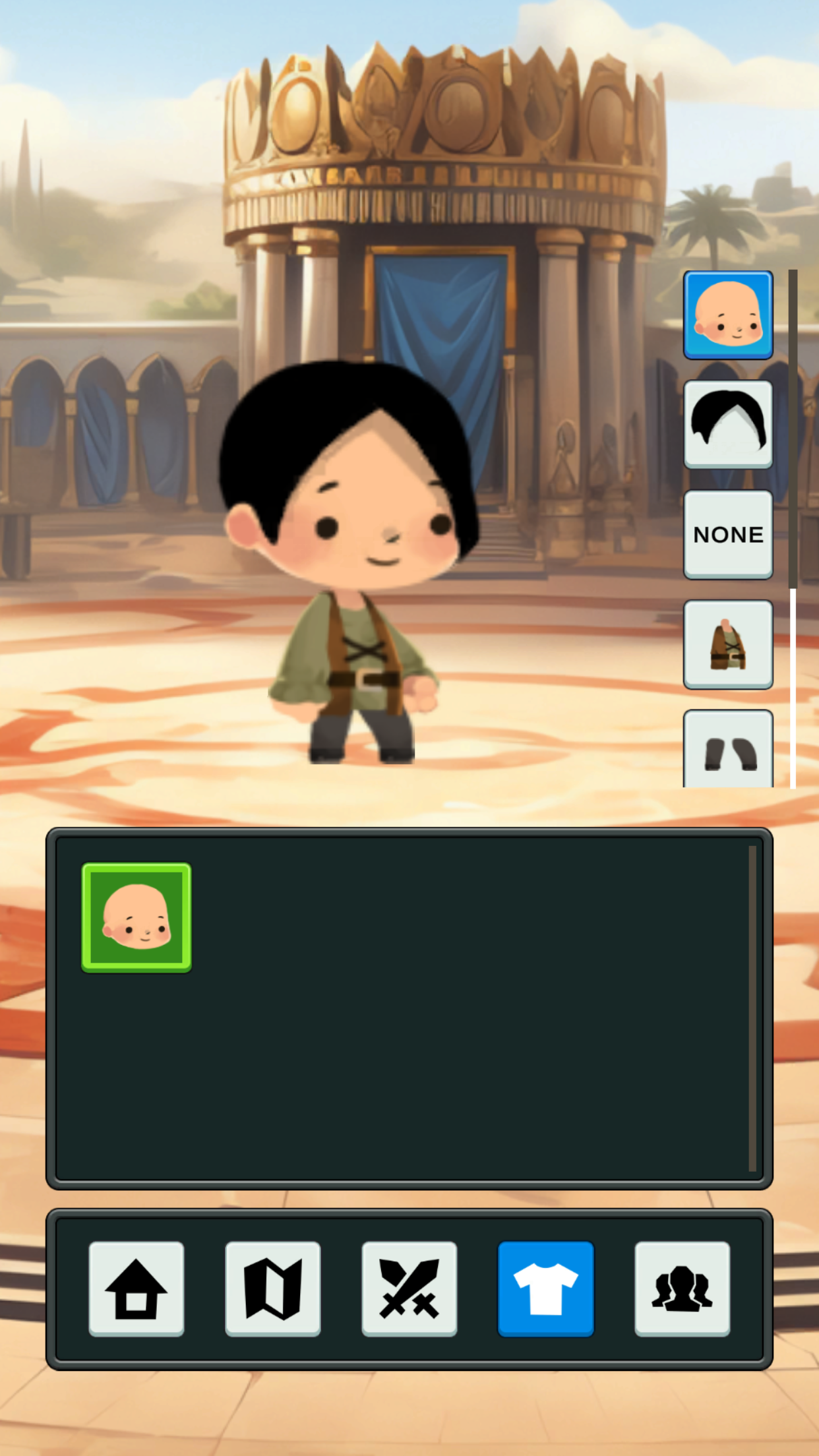Choose the bald baby face option
This screenshot has width=819, height=1456.
(x=136, y=917)
